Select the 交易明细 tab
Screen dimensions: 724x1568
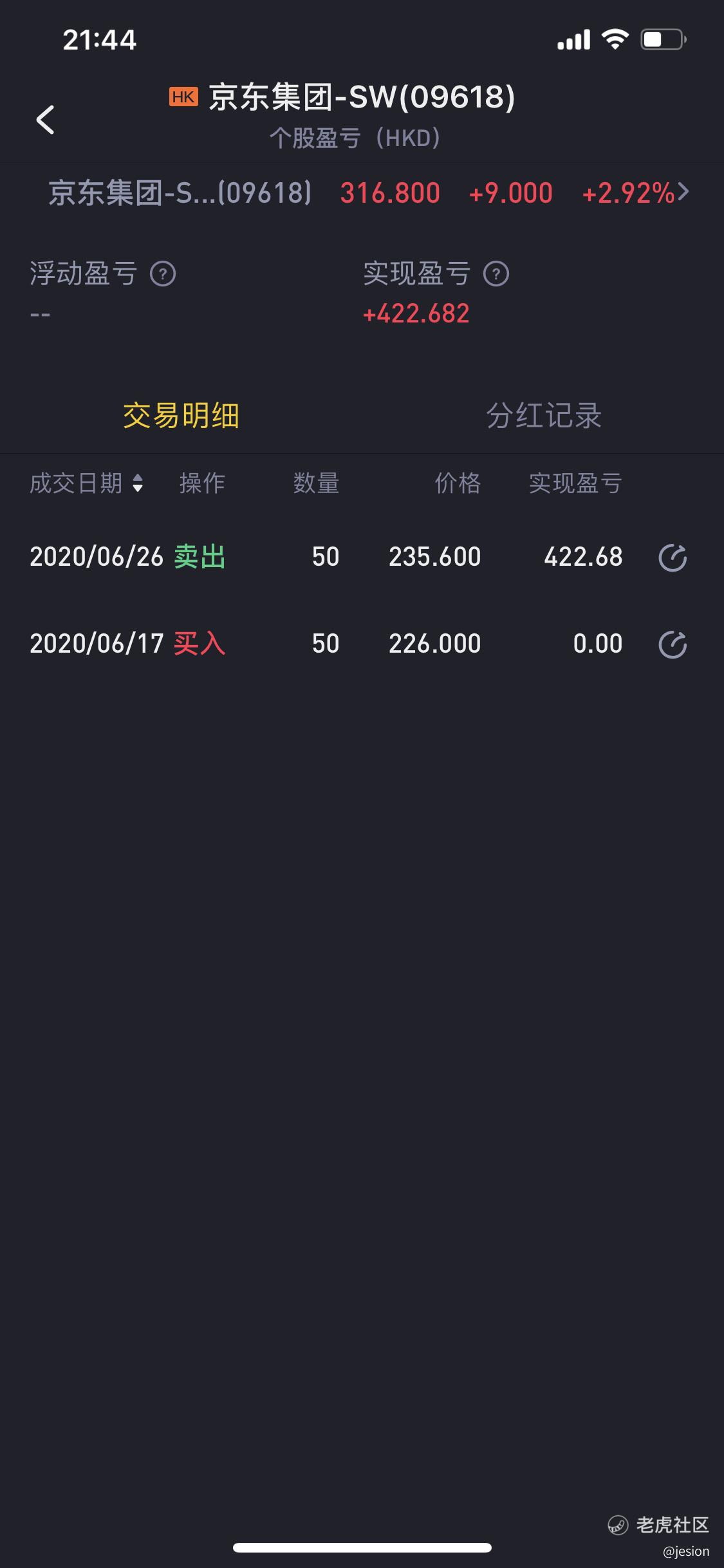point(181,416)
